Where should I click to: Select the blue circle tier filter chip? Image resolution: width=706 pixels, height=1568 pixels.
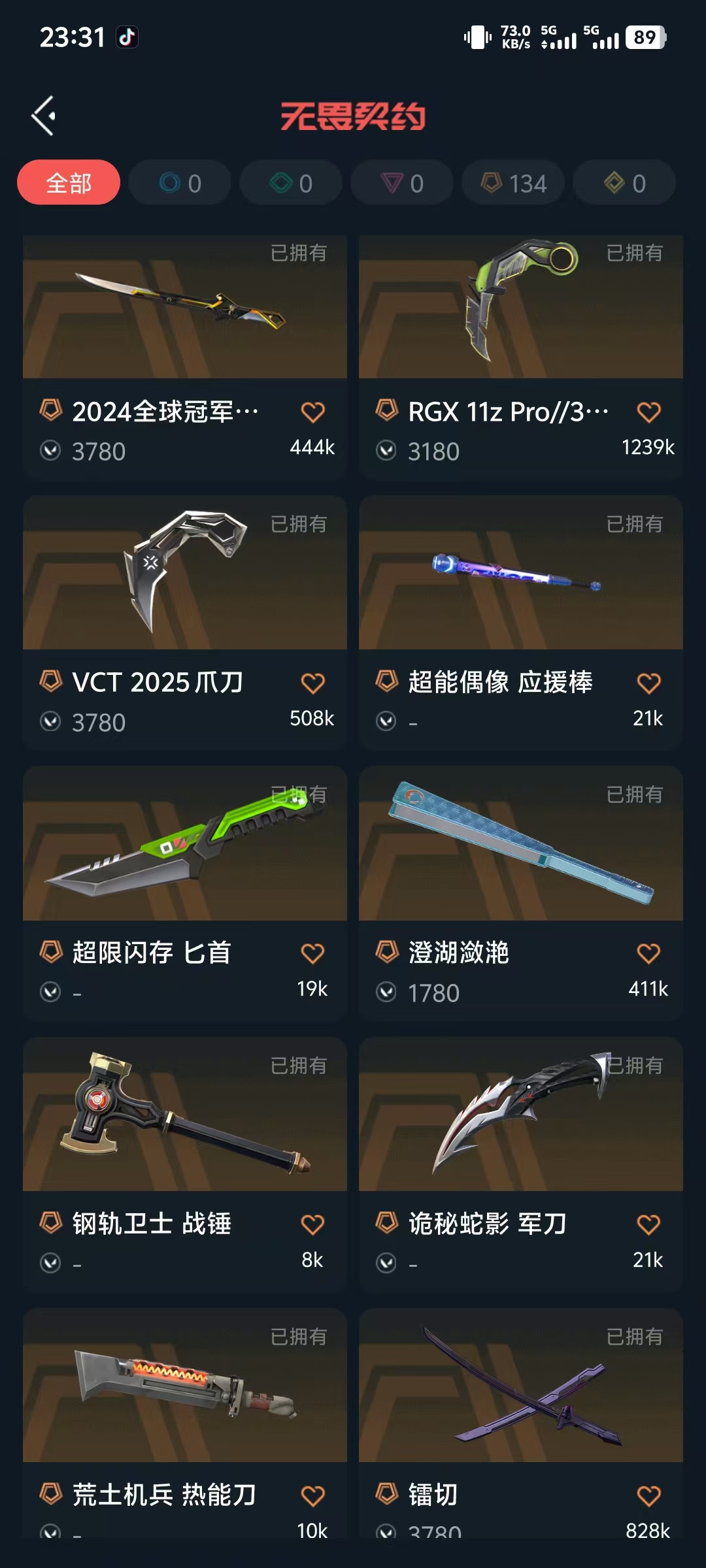[180, 183]
